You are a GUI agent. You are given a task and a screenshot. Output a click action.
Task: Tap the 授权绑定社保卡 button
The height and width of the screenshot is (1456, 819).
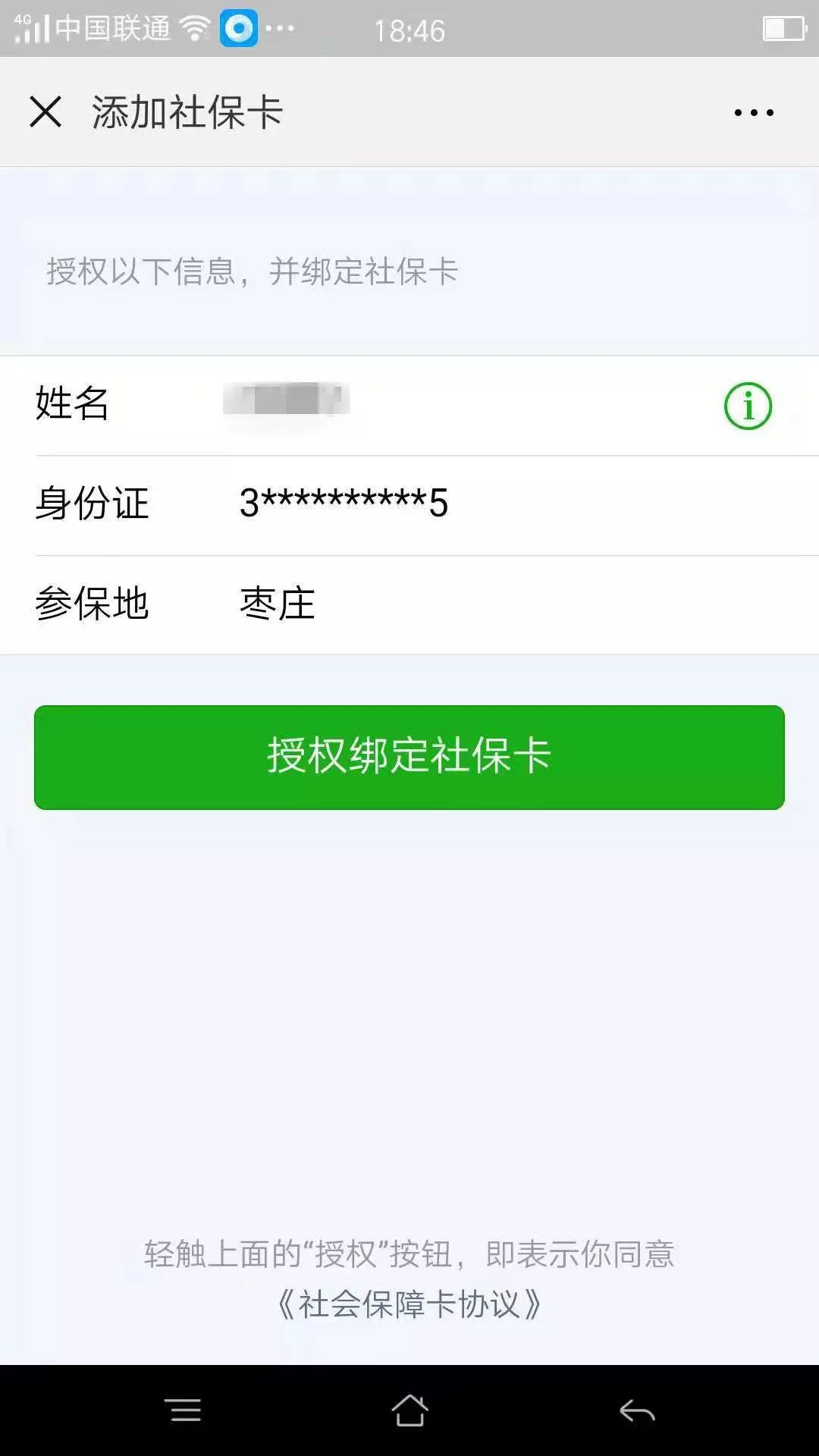[x=409, y=757]
